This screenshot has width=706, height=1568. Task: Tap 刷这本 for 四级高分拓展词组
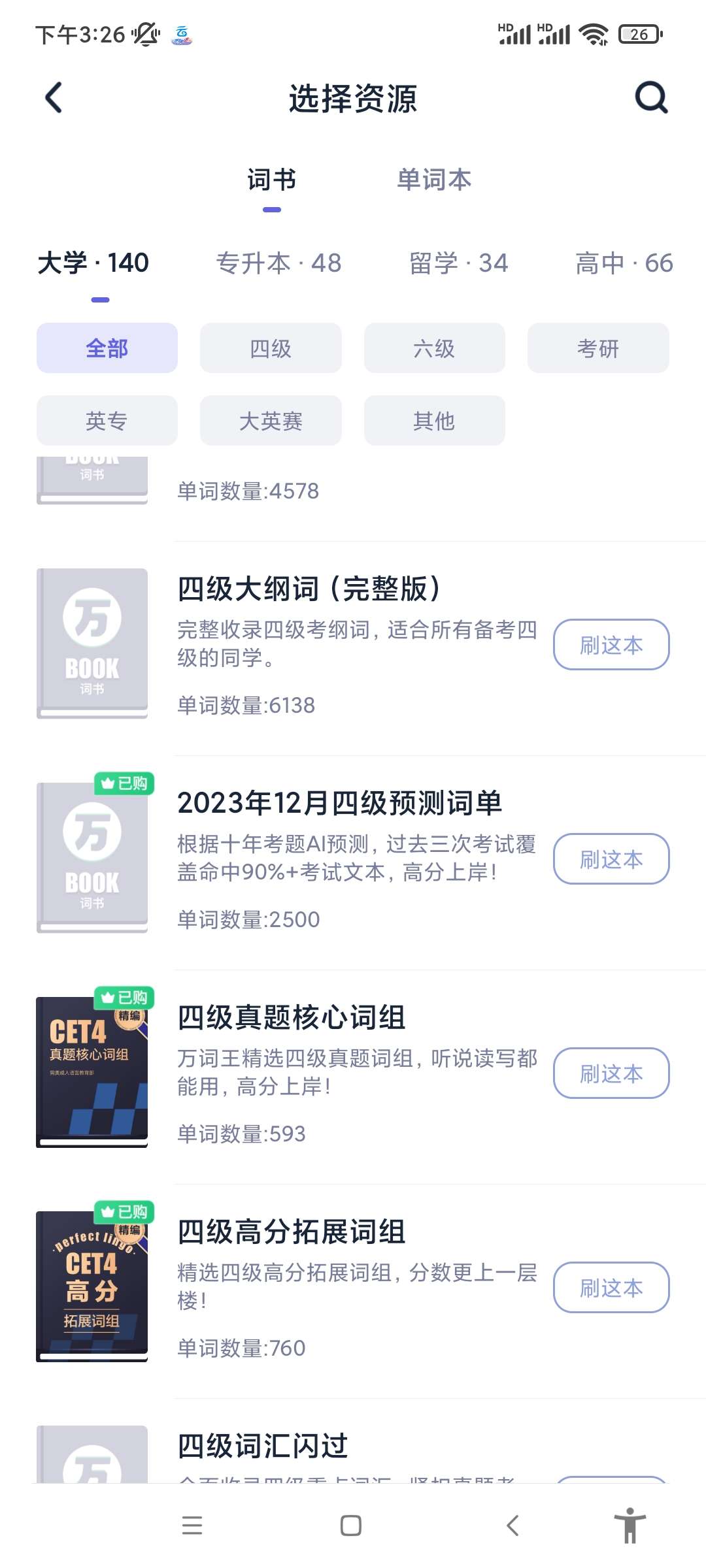click(611, 1288)
